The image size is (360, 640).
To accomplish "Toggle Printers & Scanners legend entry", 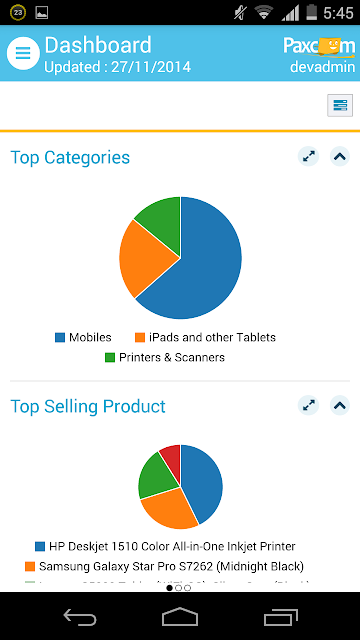I will point(165,358).
